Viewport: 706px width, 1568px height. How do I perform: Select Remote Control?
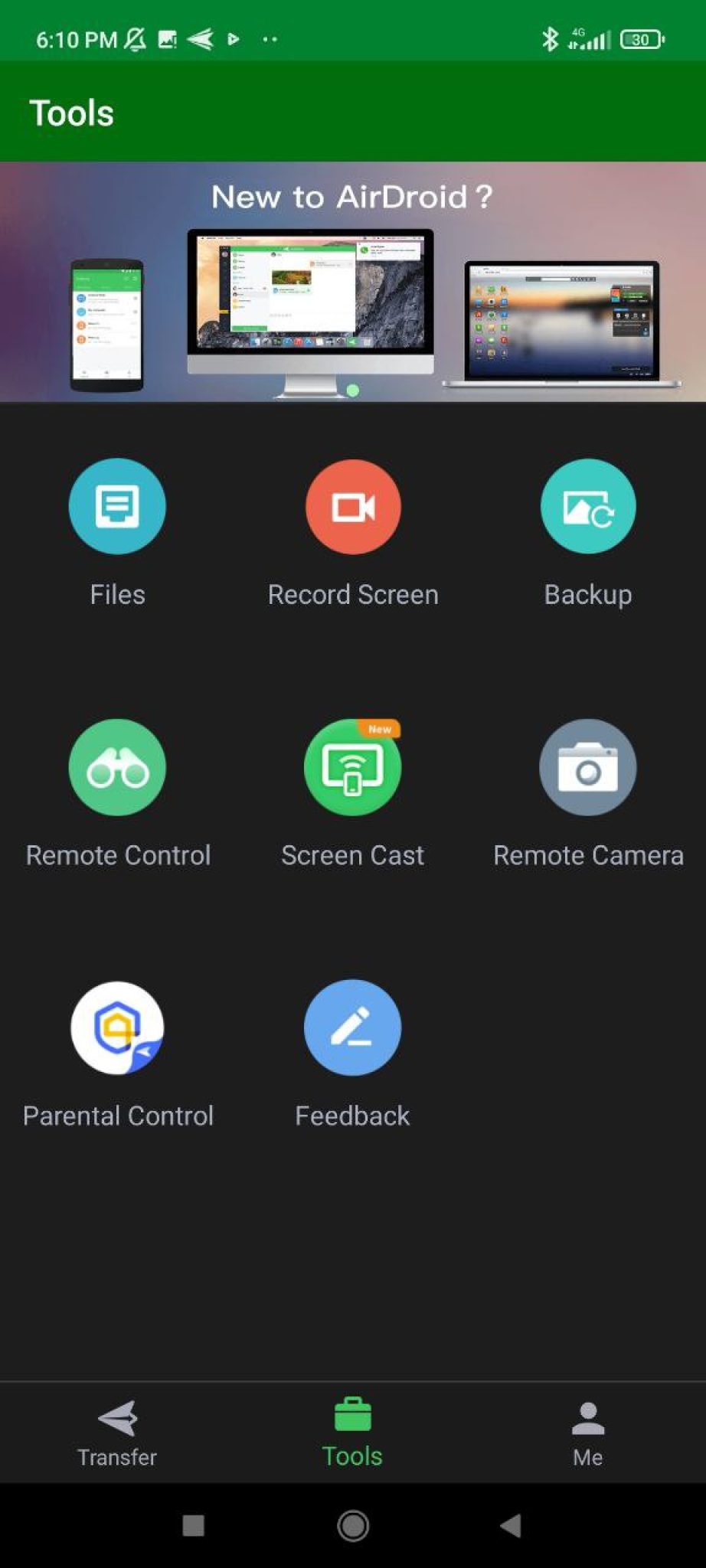tap(116, 767)
